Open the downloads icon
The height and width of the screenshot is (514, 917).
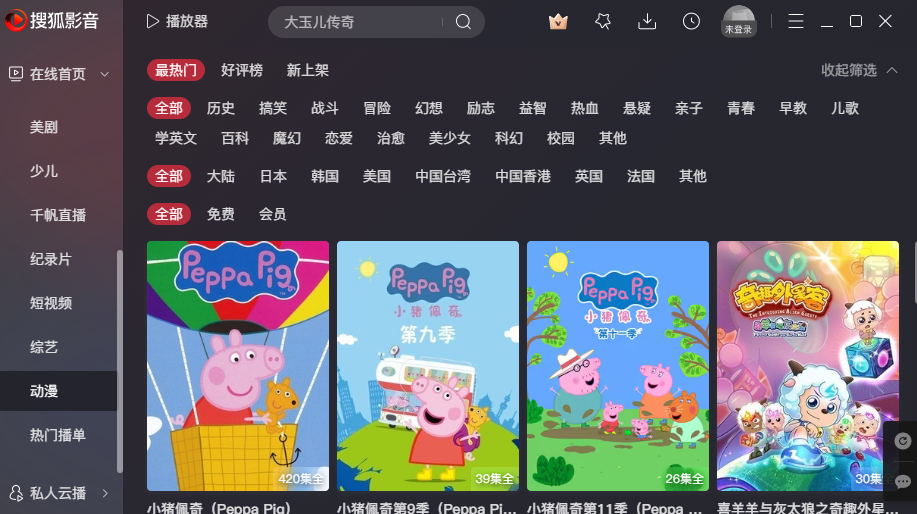coord(647,21)
